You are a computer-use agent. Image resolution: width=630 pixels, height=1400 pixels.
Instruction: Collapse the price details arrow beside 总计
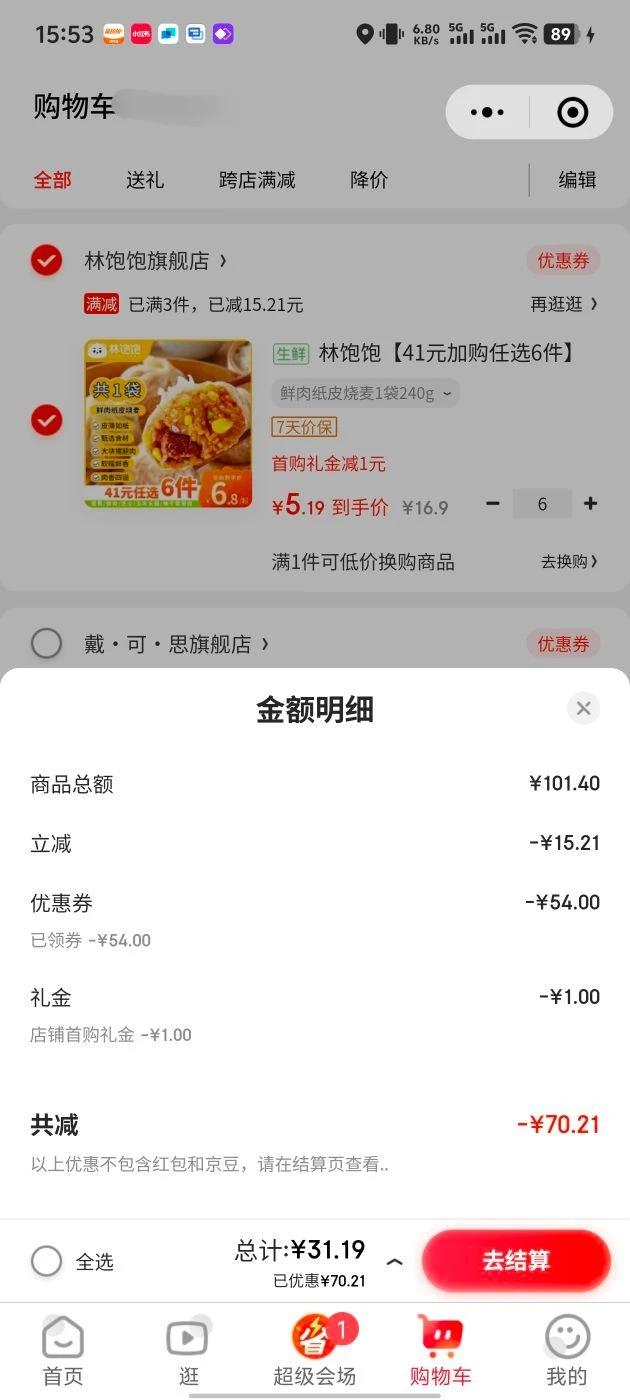pos(394,1262)
